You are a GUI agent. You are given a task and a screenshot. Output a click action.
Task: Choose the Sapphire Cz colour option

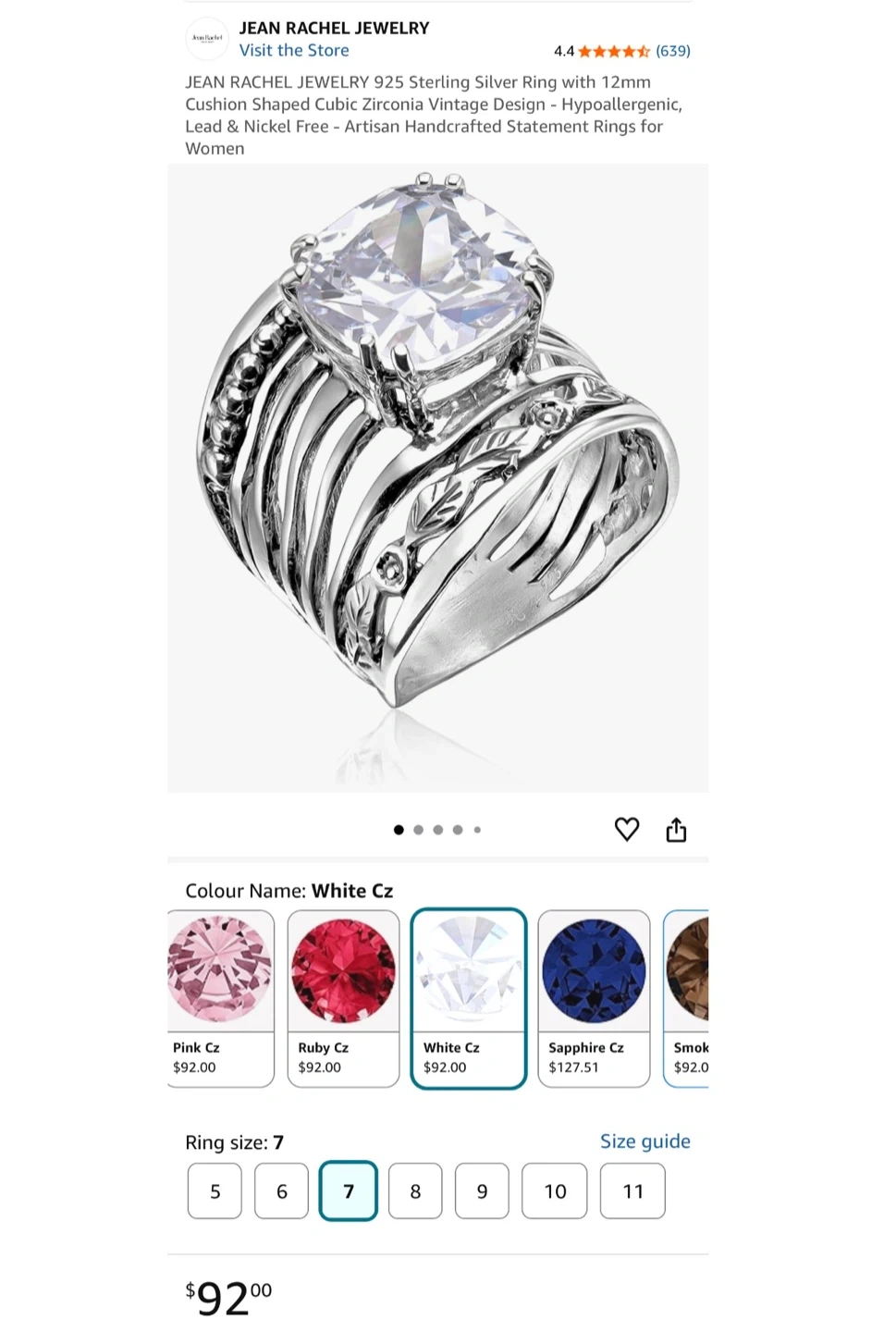click(594, 998)
